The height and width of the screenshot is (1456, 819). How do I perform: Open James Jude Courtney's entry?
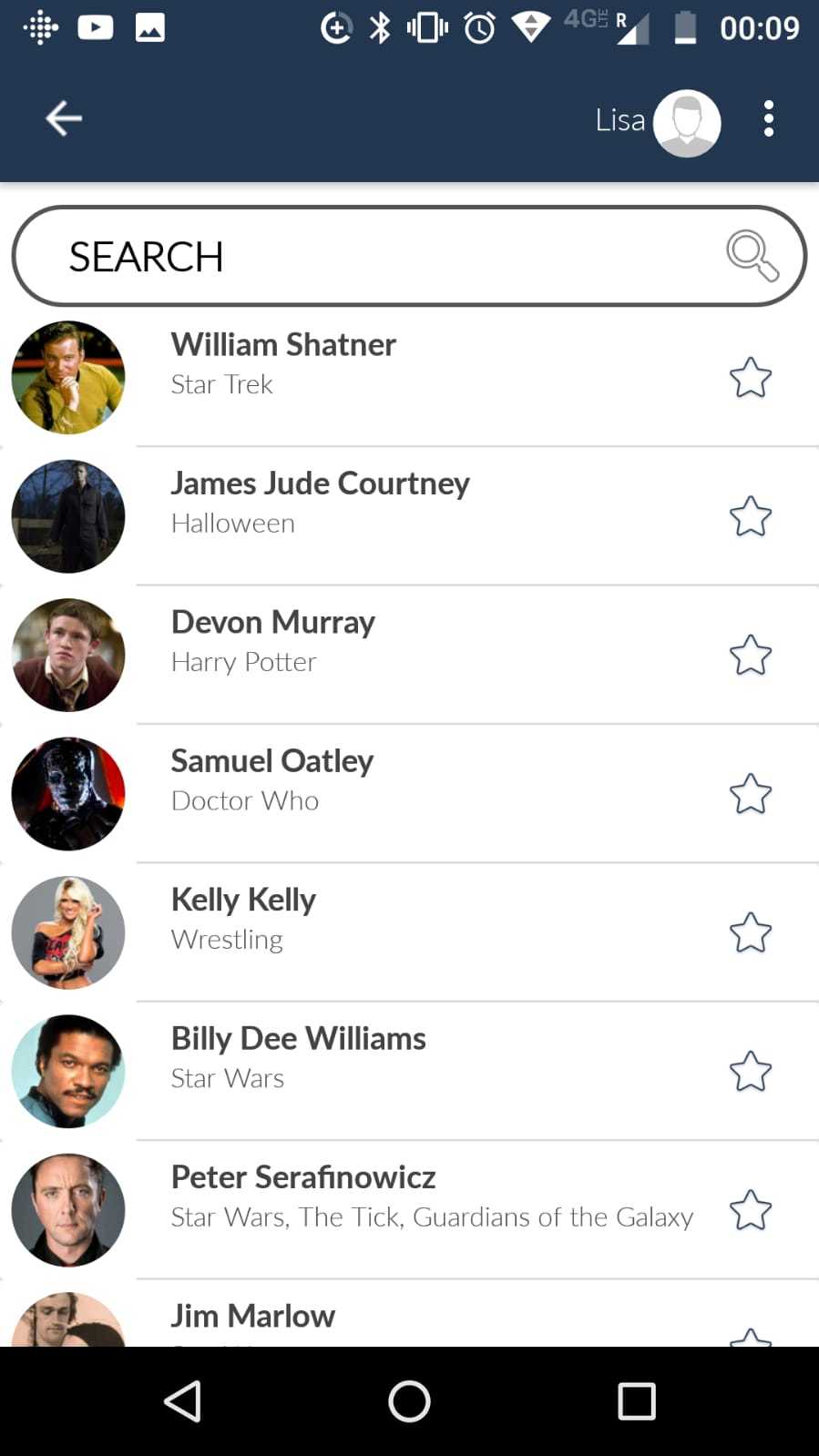(x=409, y=516)
